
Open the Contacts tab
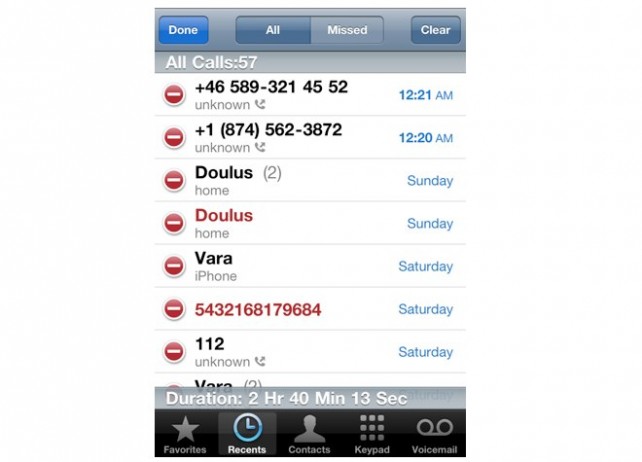[309, 435]
